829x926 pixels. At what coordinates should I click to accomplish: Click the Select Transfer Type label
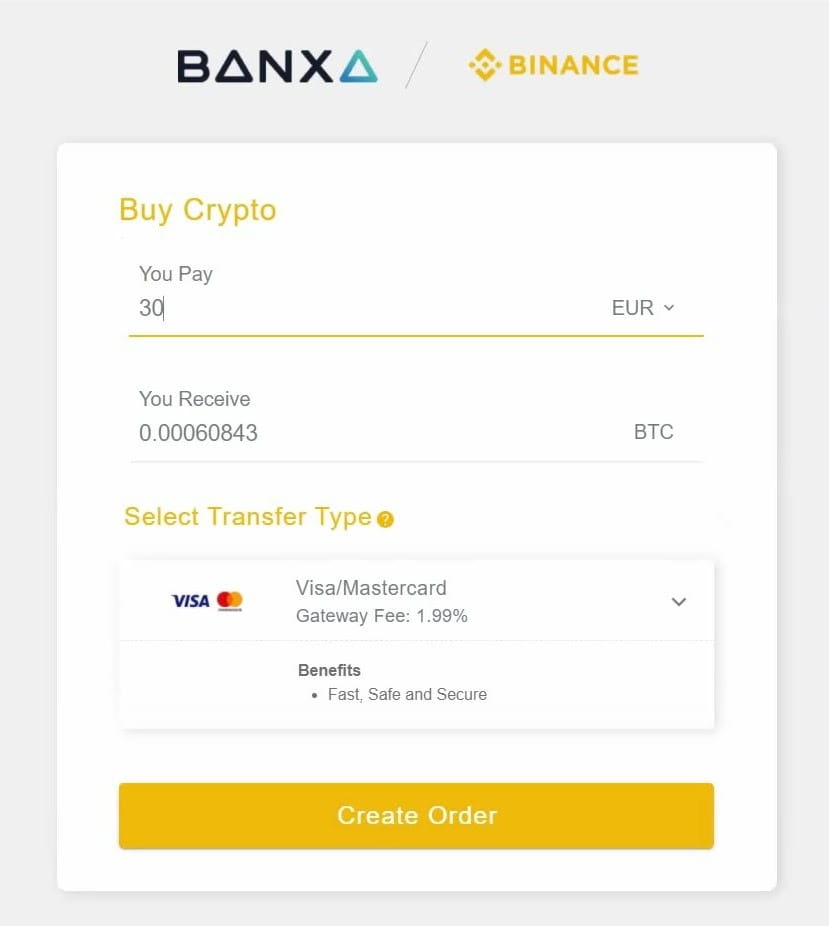[247, 517]
